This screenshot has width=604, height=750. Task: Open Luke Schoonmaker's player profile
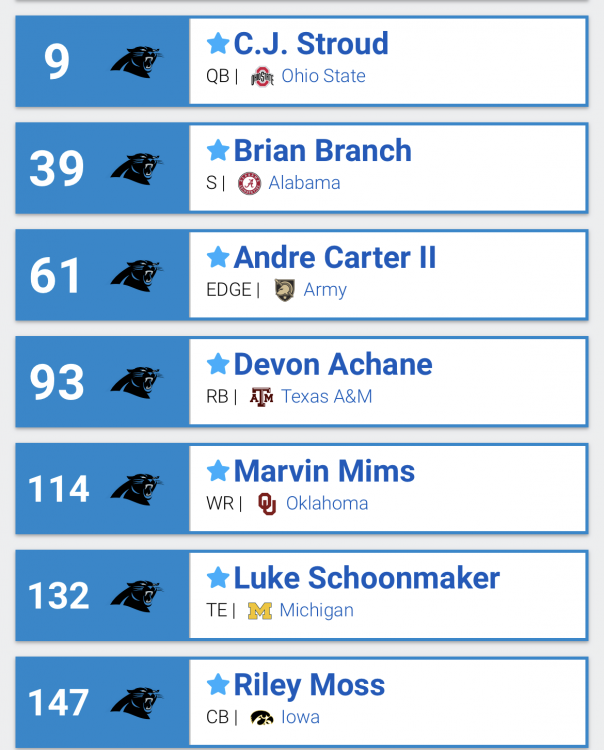366,579
